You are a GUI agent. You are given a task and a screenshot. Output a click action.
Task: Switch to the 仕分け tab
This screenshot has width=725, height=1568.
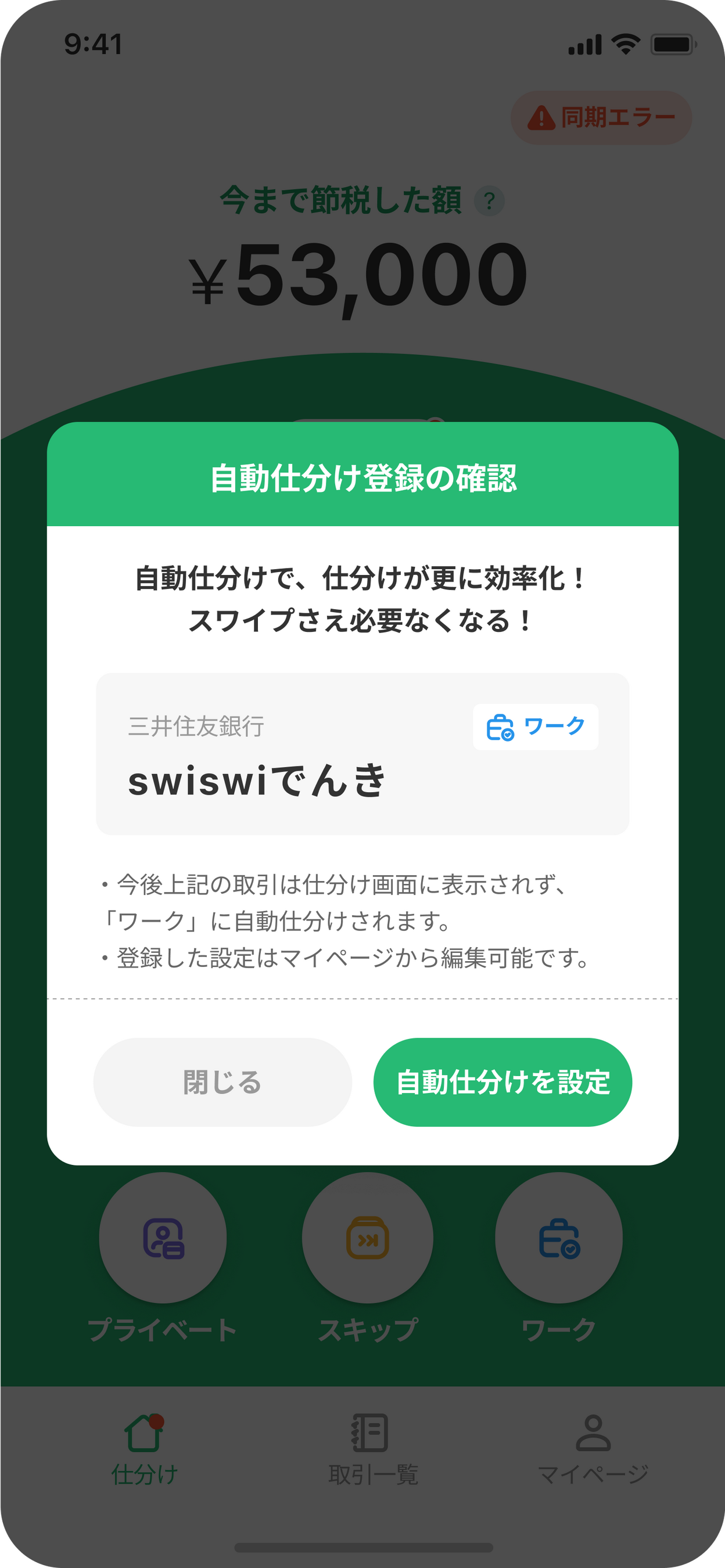pos(144,1450)
